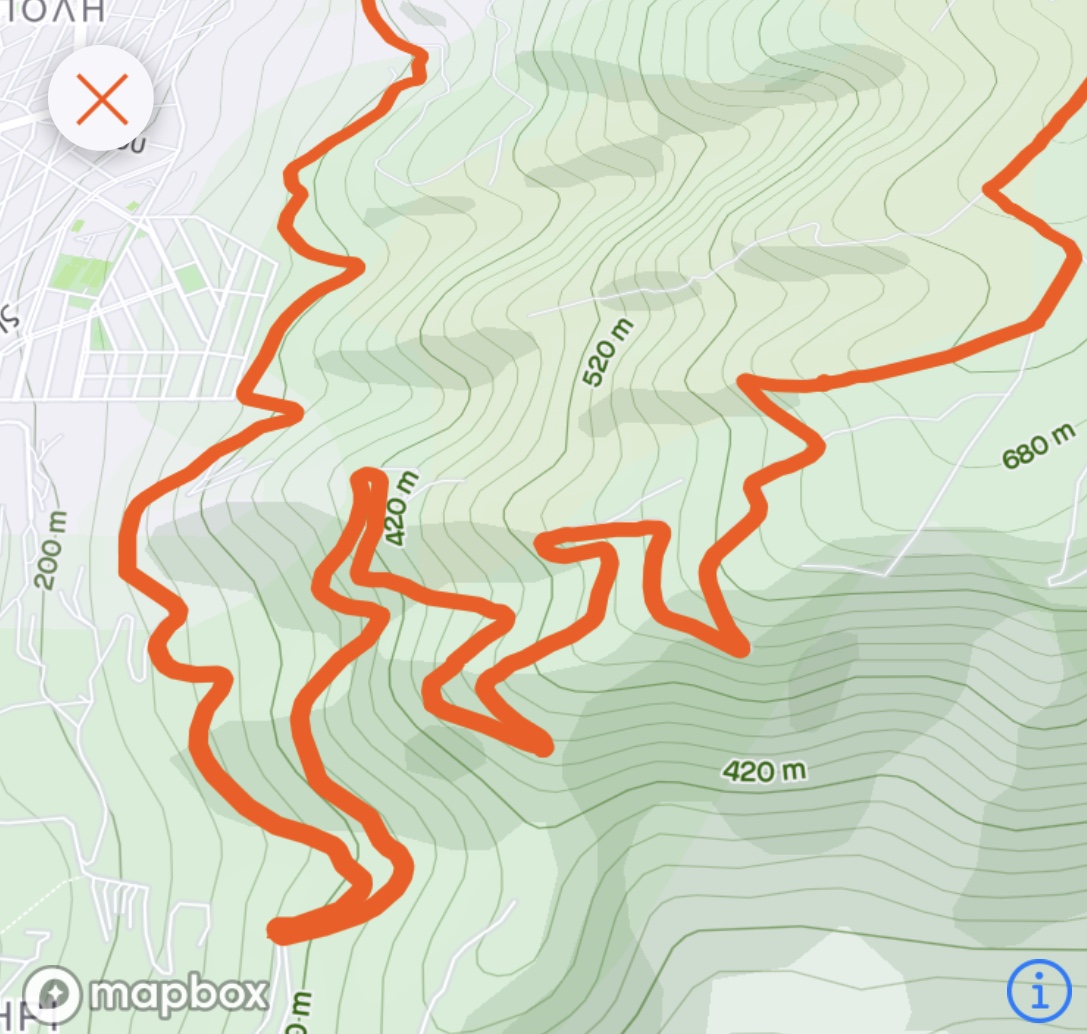
Task: Close the full-screen route map
Action: (101, 99)
